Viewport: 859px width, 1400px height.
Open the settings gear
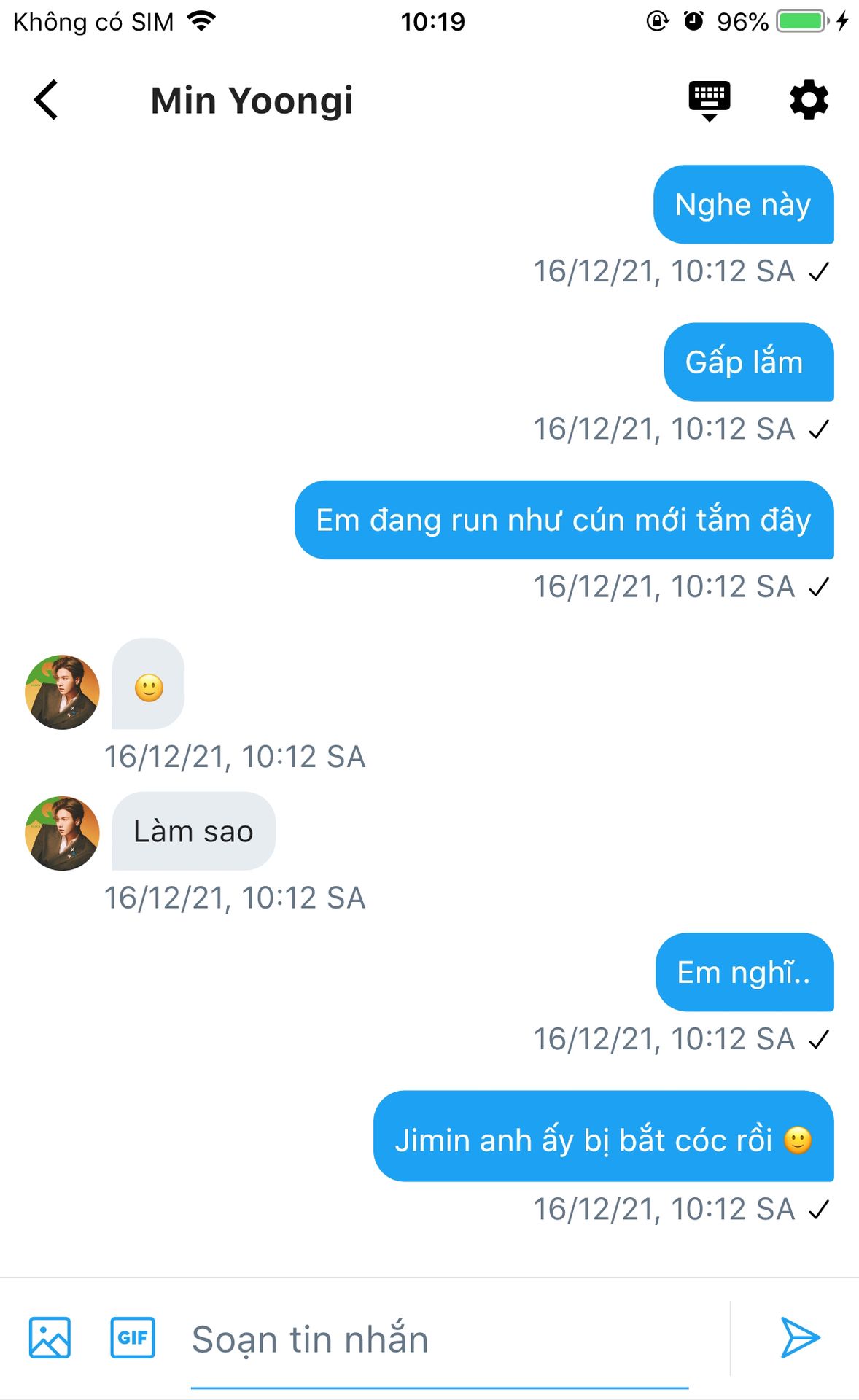[809, 100]
